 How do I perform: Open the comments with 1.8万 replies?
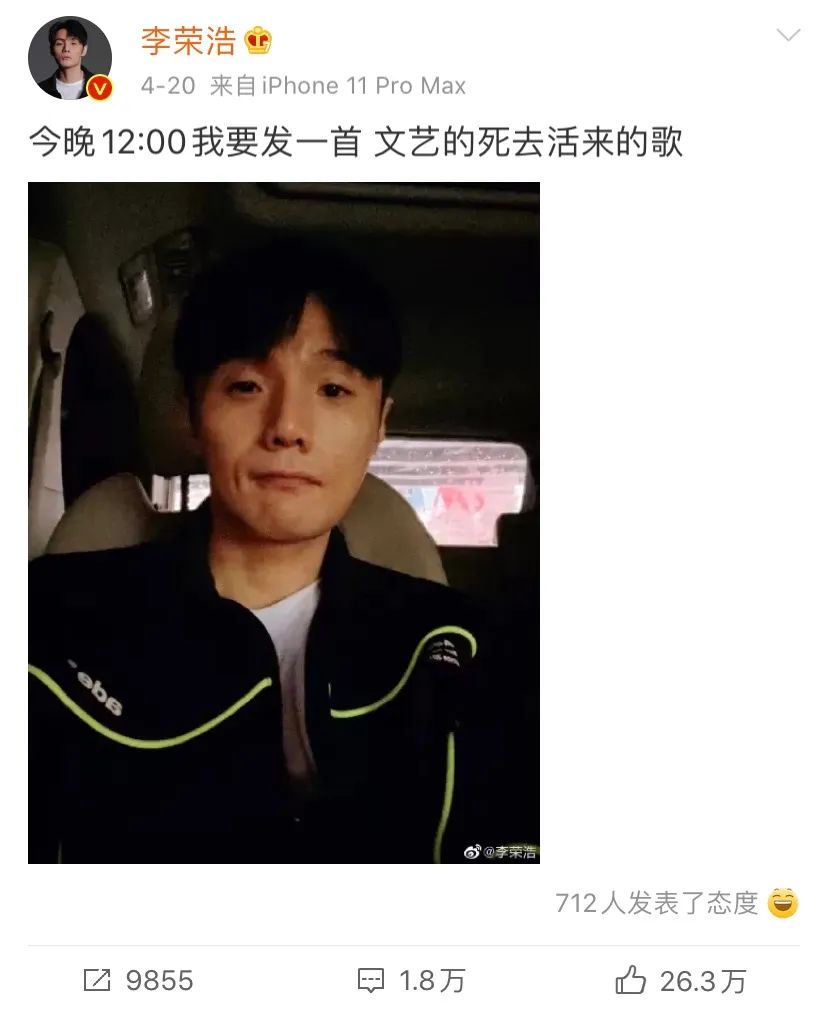tap(411, 980)
